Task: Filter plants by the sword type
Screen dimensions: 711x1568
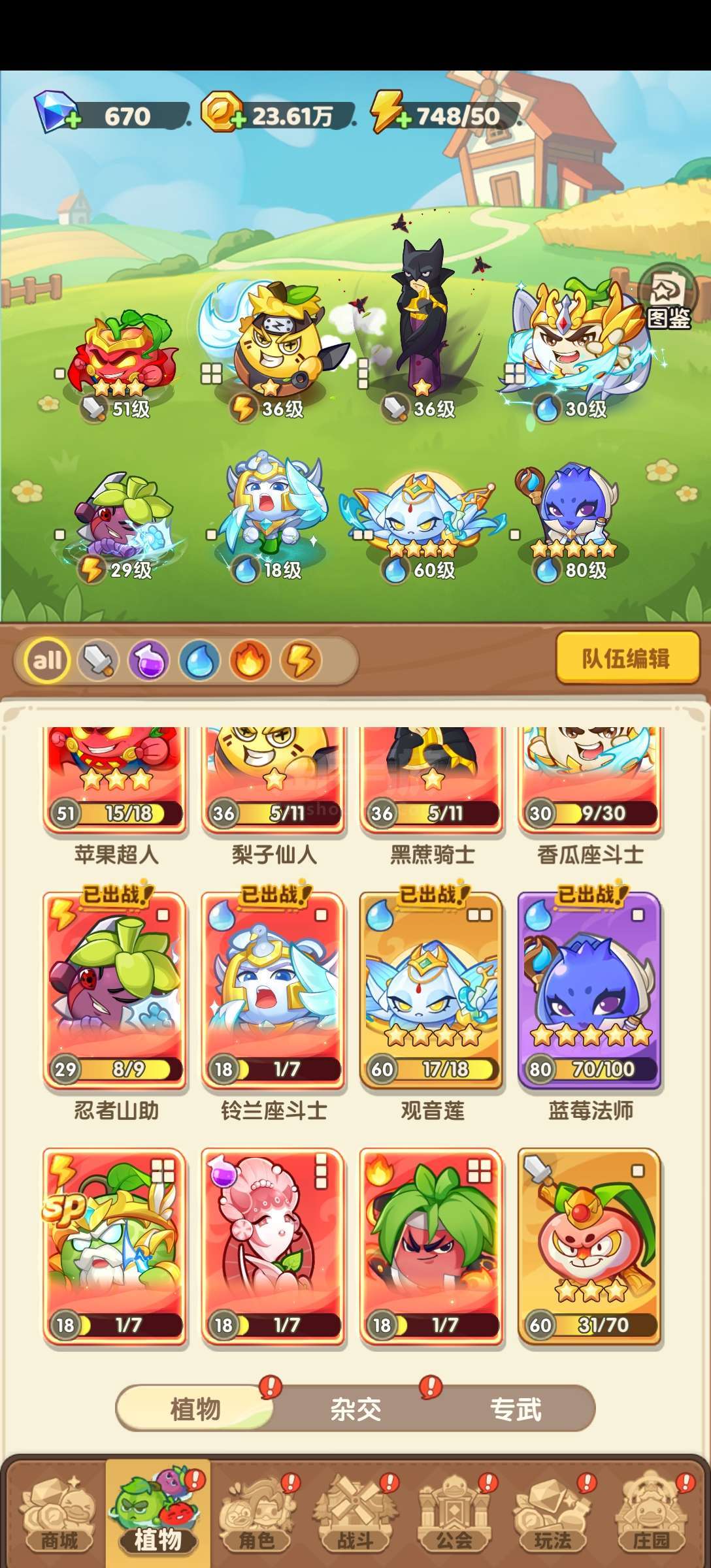Action: pos(98,661)
